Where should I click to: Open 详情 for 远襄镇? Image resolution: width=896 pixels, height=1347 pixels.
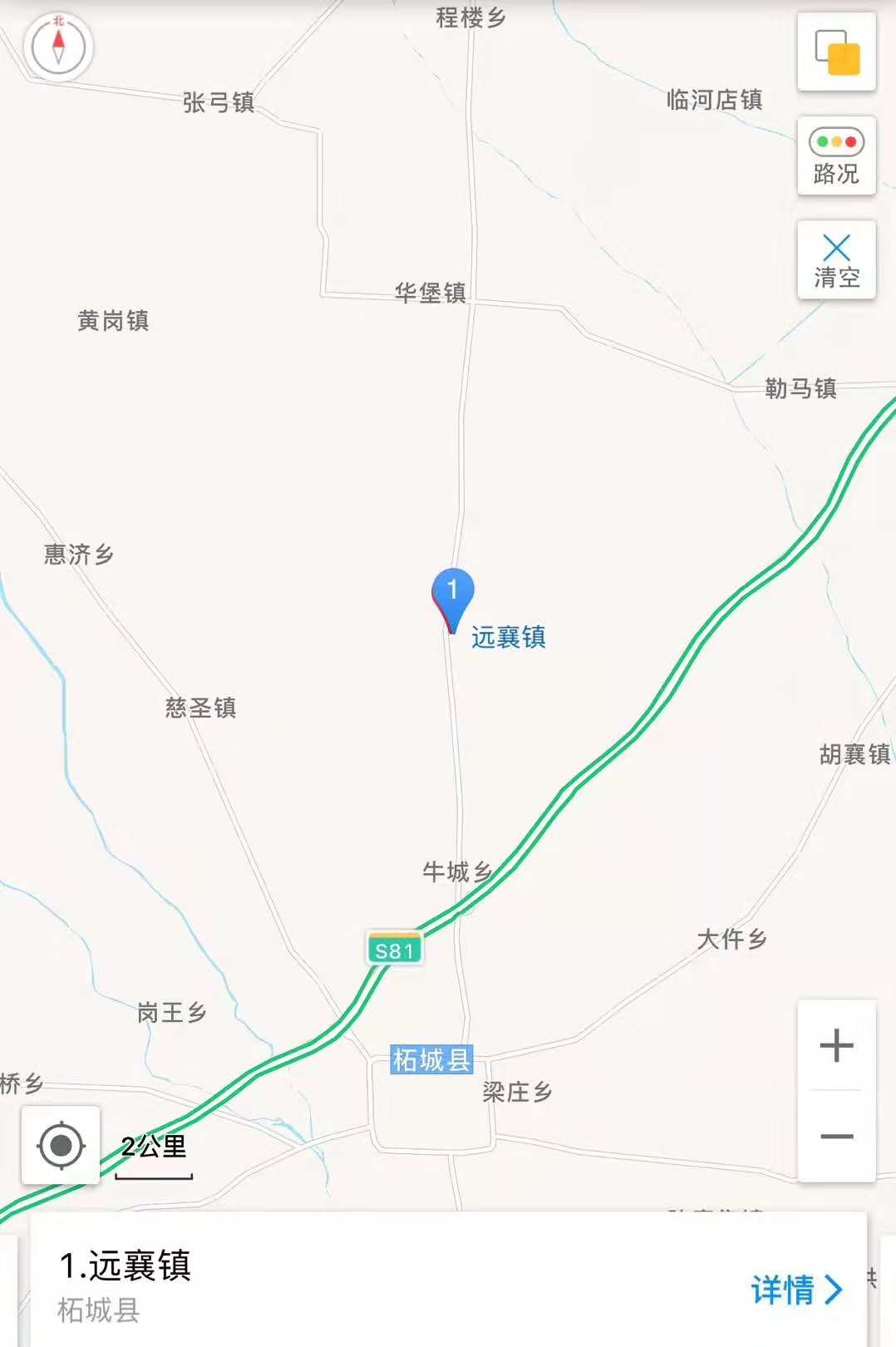coord(796,1290)
